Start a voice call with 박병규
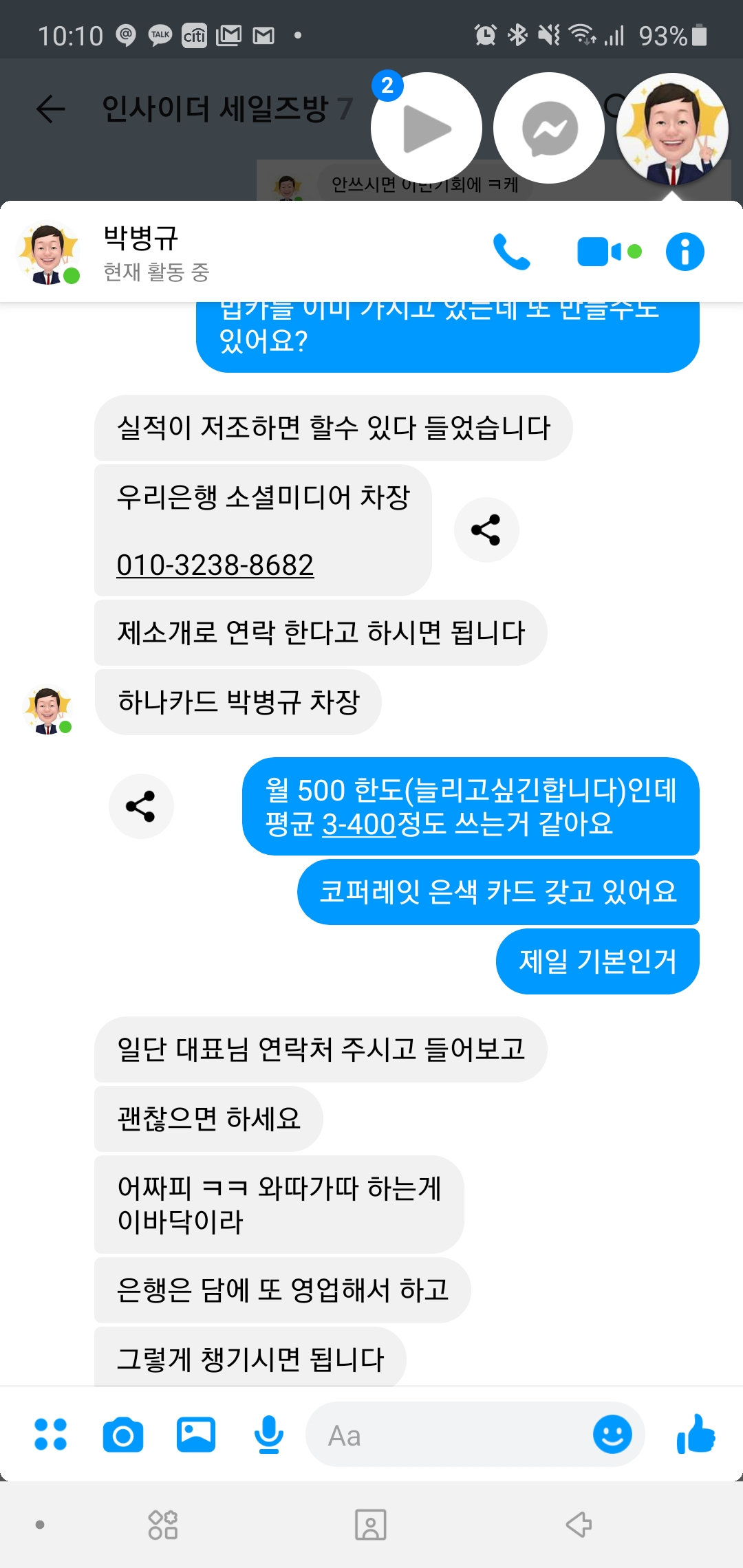Screen dimensions: 743x1568 511,252
